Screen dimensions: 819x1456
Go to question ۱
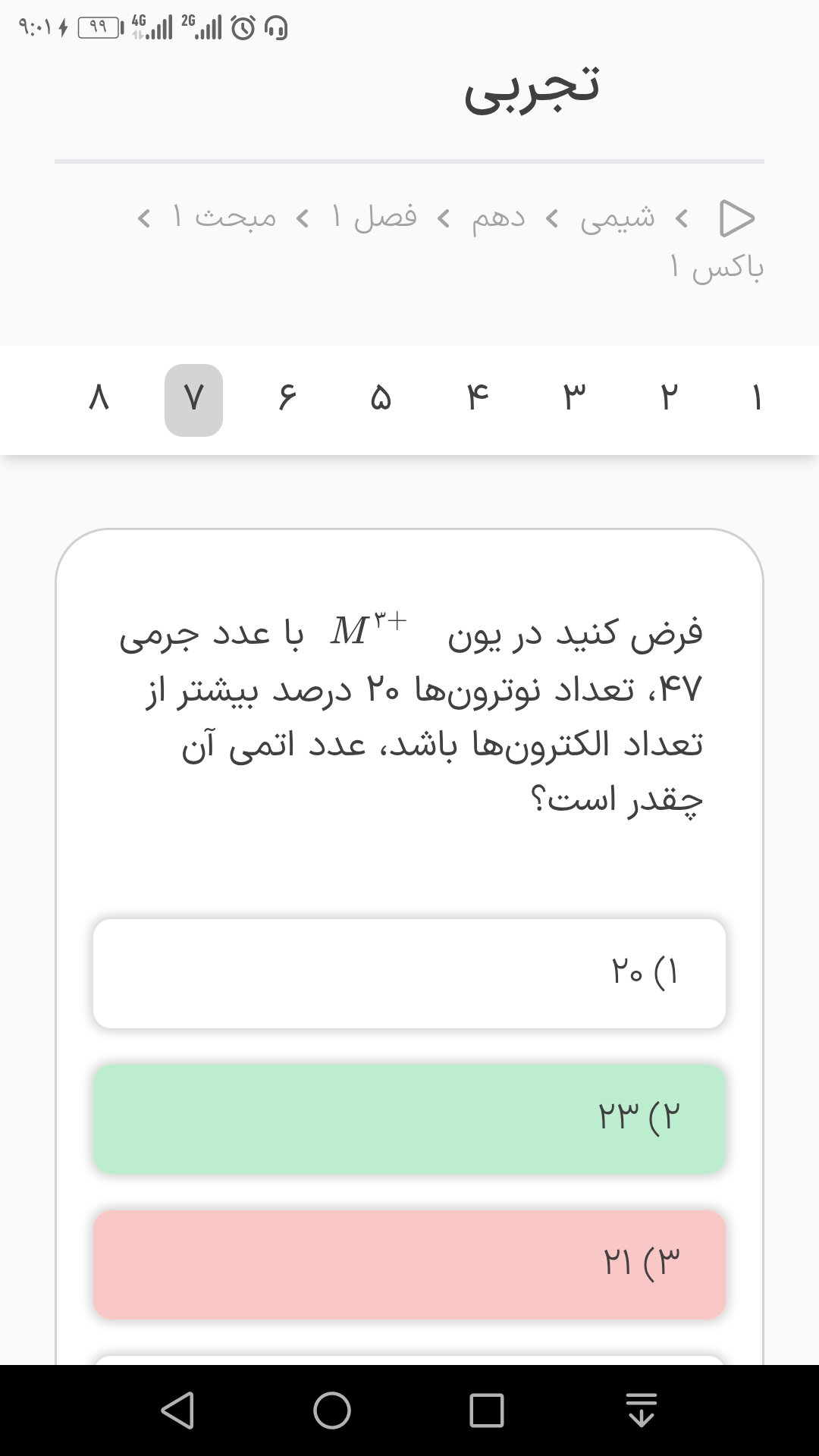pos(756,399)
